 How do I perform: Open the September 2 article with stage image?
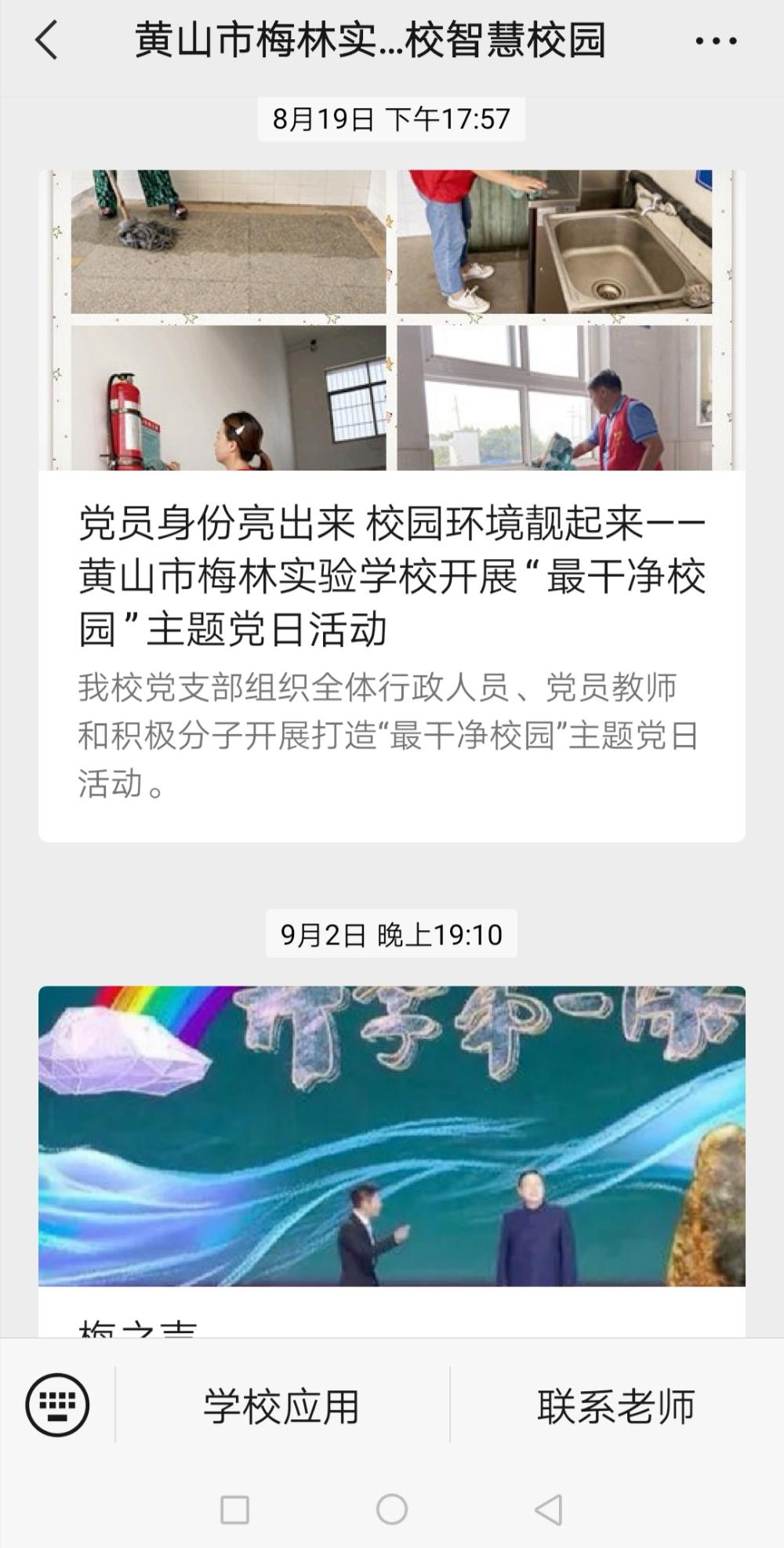point(391,1137)
